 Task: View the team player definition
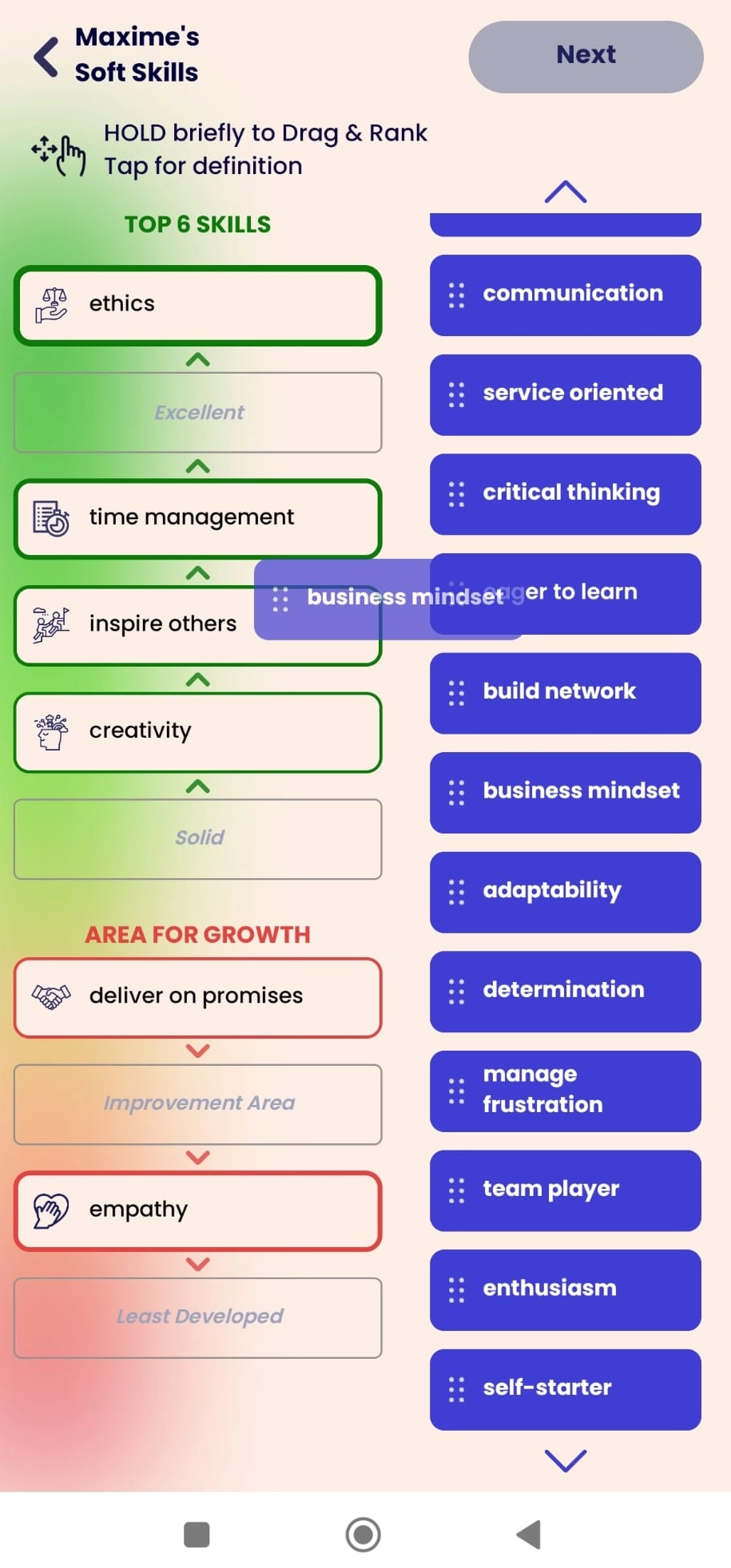tap(566, 1190)
